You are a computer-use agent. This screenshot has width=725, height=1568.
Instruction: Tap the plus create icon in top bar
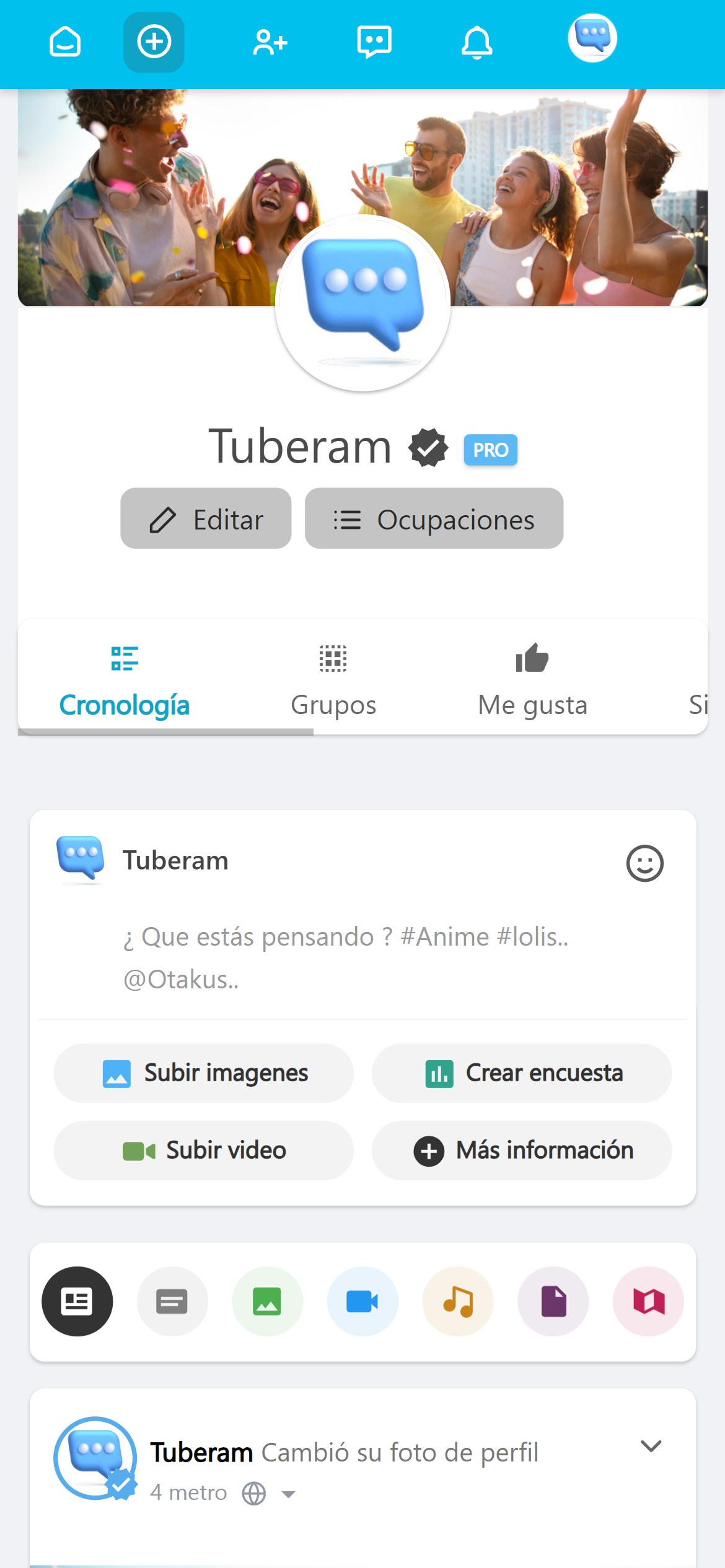pos(154,42)
